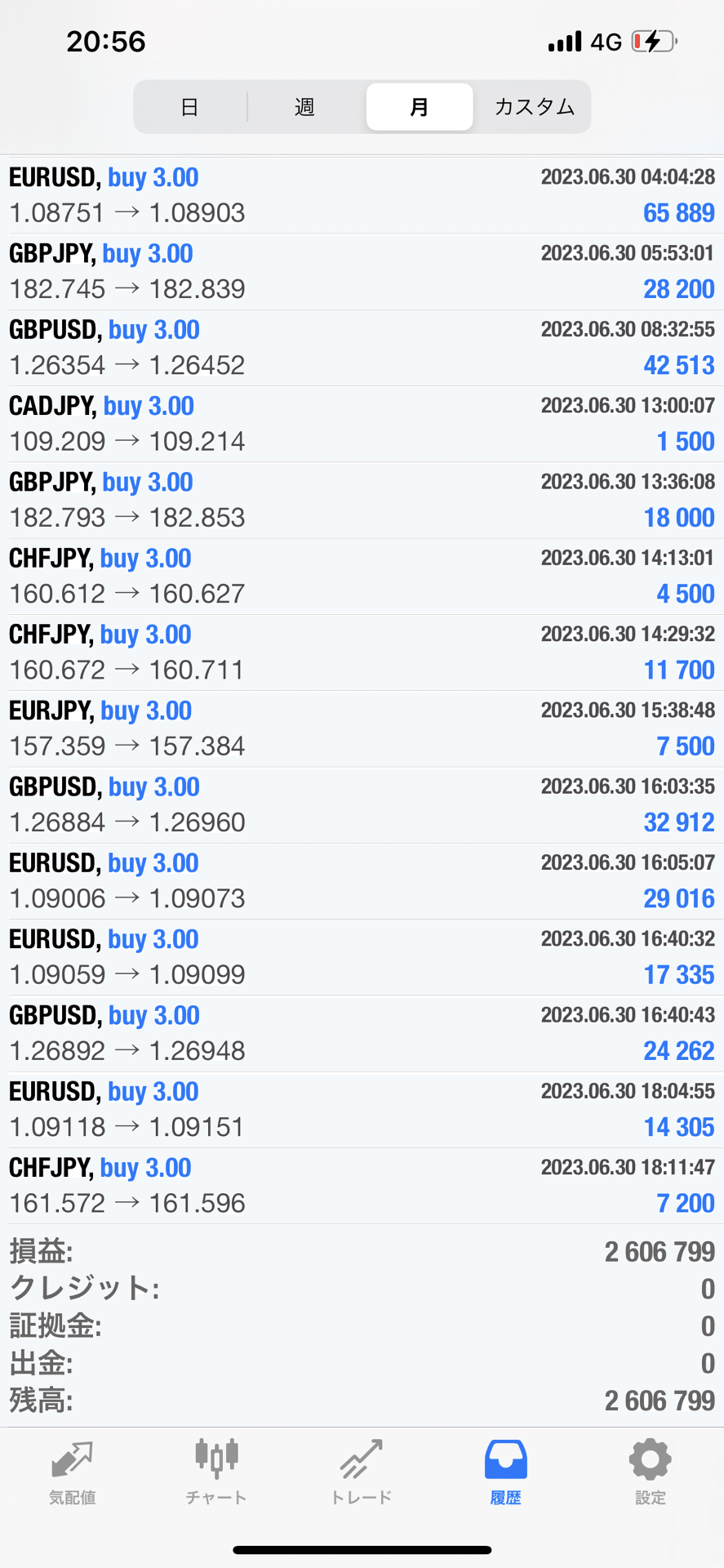Viewport: 724px width, 1568px height.
Task: Show details of the EURJPY trade
Action: pos(362,728)
